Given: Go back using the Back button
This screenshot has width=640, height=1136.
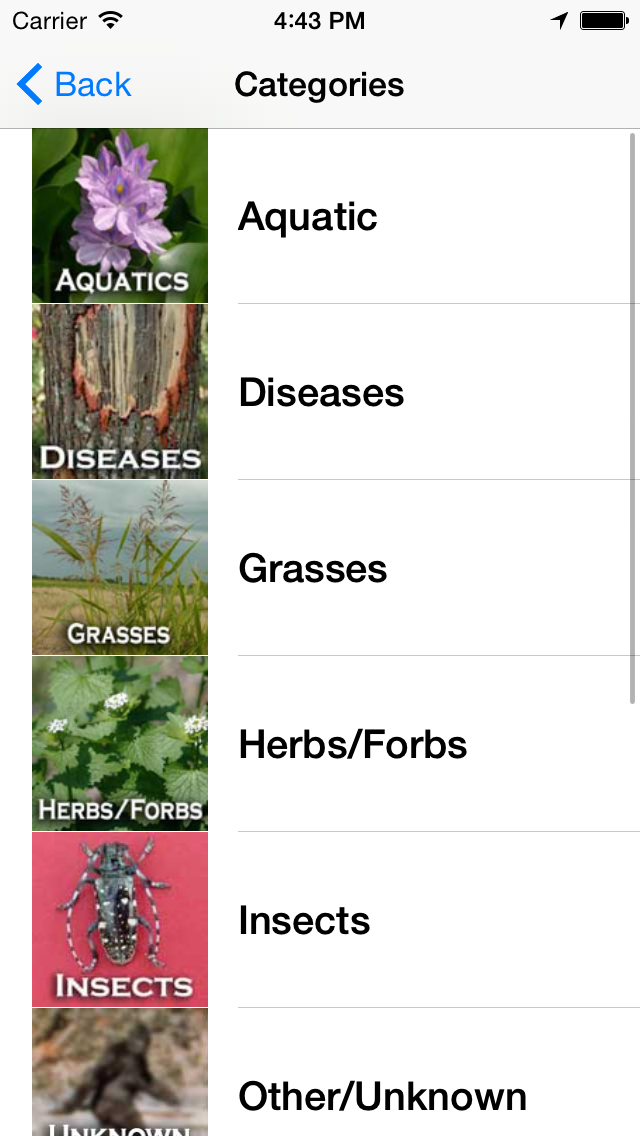Looking at the screenshot, I should tap(75, 85).
